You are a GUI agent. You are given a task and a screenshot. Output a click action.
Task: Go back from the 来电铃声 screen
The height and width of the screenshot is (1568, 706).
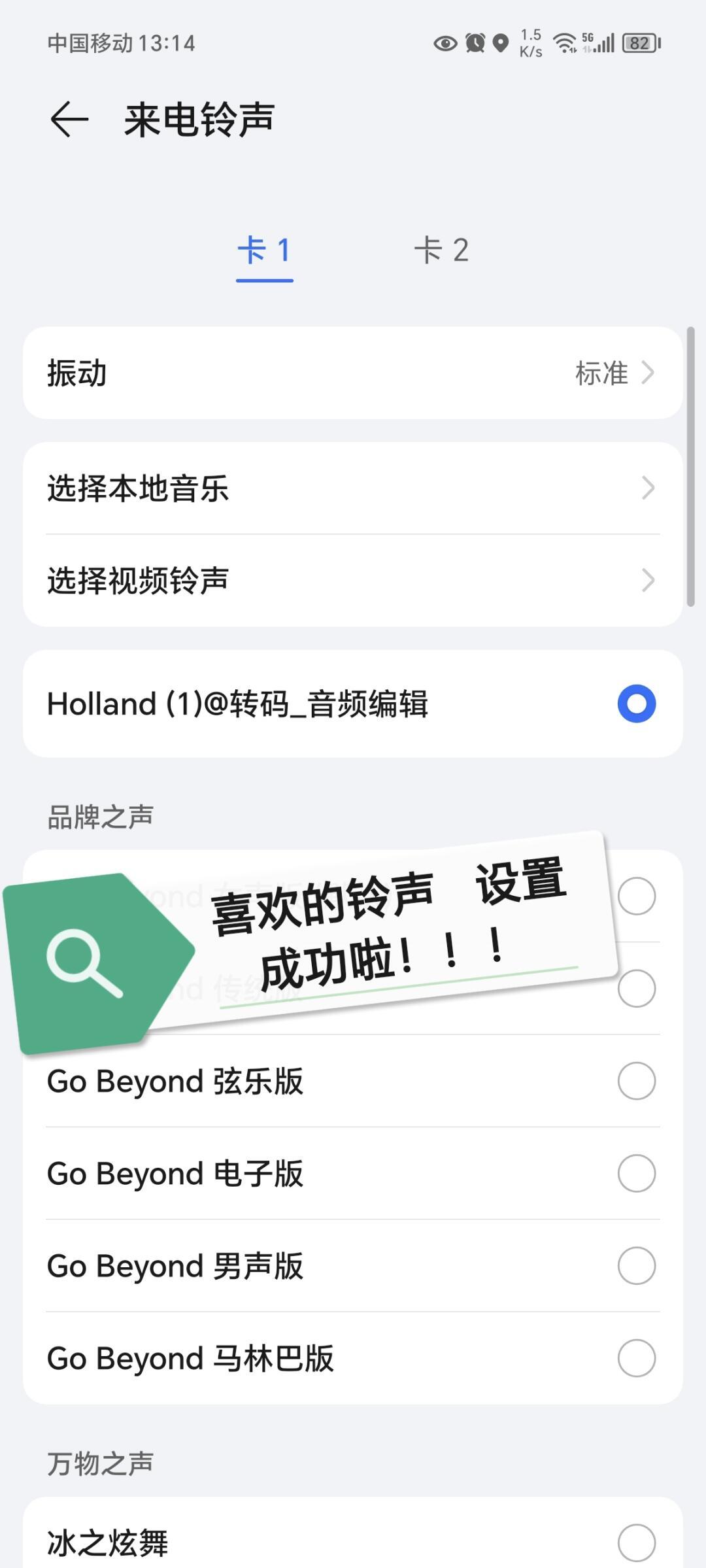(69, 120)
